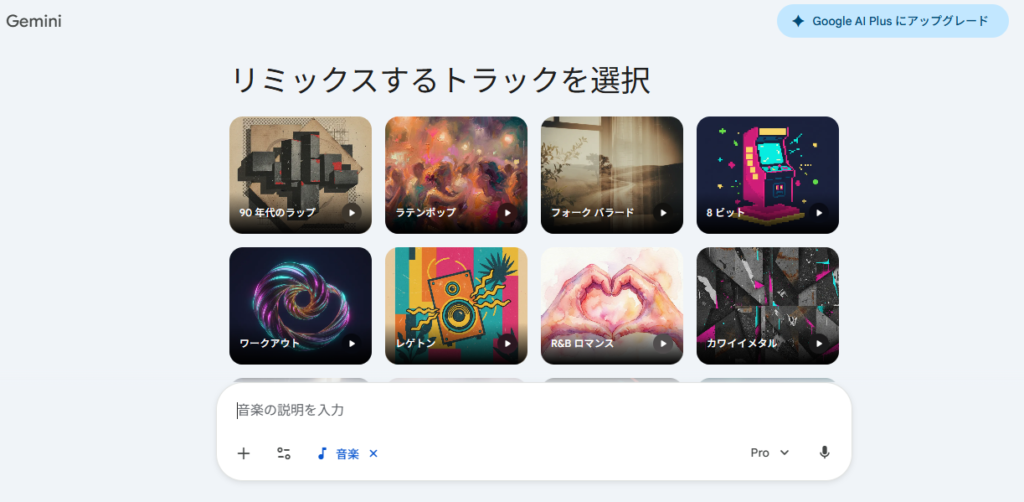Tap the plus icon to add attachments
Image resolution: width=1024 pixels, height=502 pixels.
(244, 453)
